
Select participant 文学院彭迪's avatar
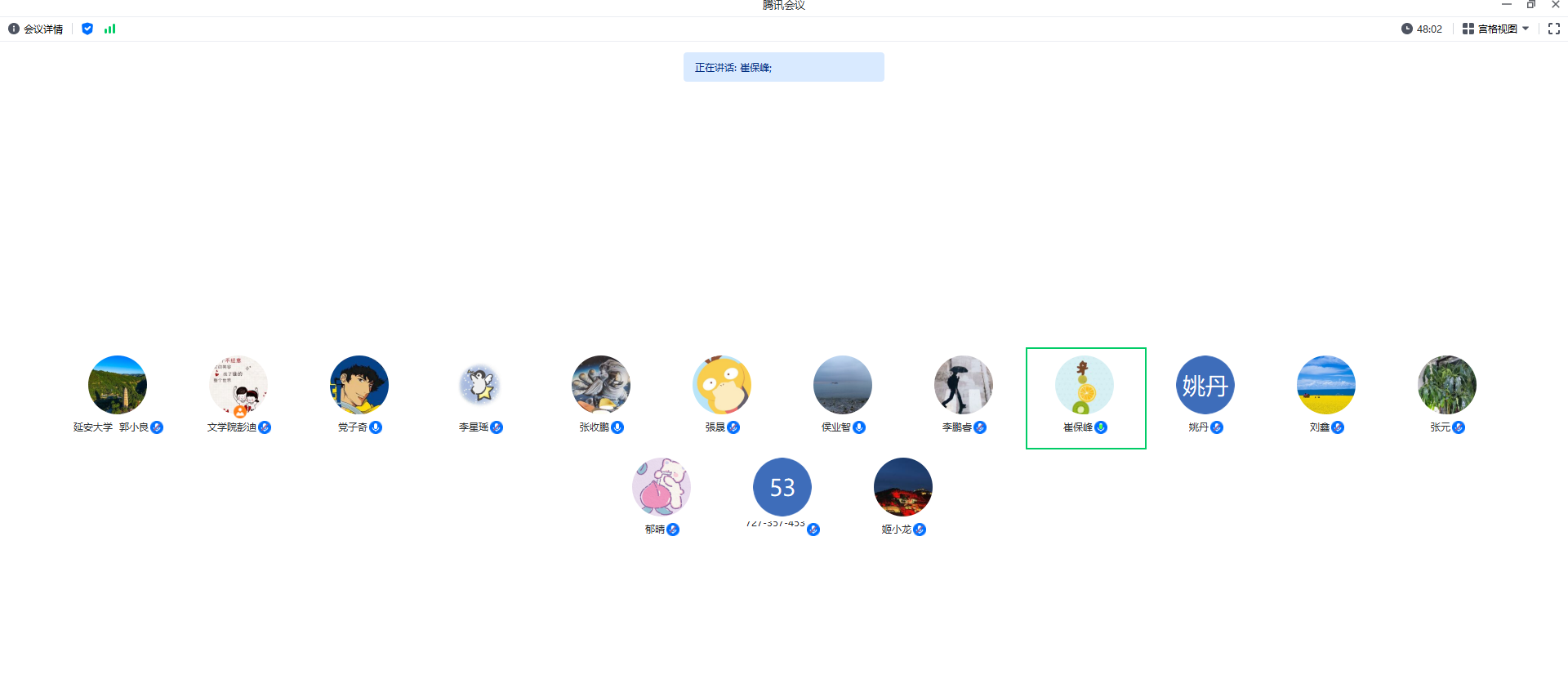pyautogui.click(x=238, y=385)
